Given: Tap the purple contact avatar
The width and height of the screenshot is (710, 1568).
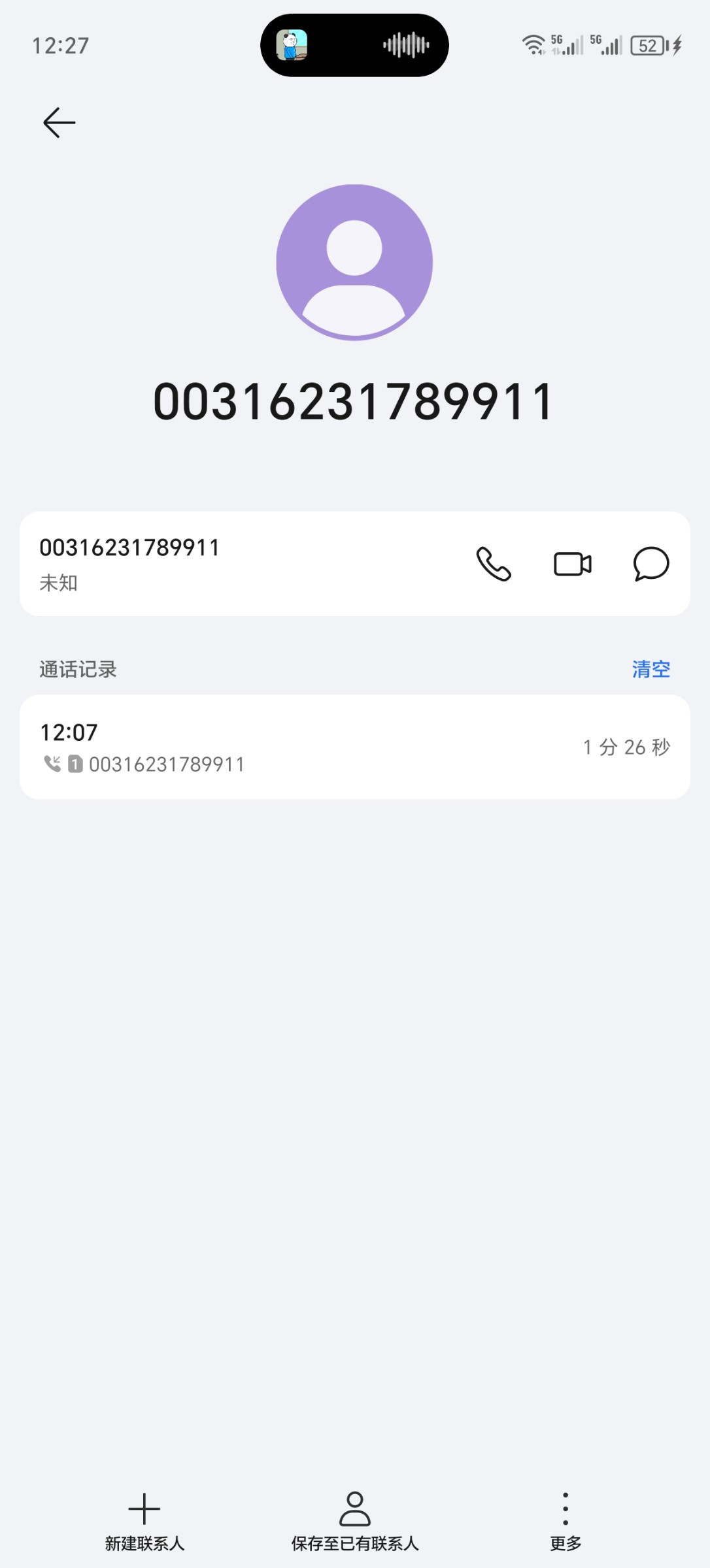Looking at the screenshot, I should 354,262.
